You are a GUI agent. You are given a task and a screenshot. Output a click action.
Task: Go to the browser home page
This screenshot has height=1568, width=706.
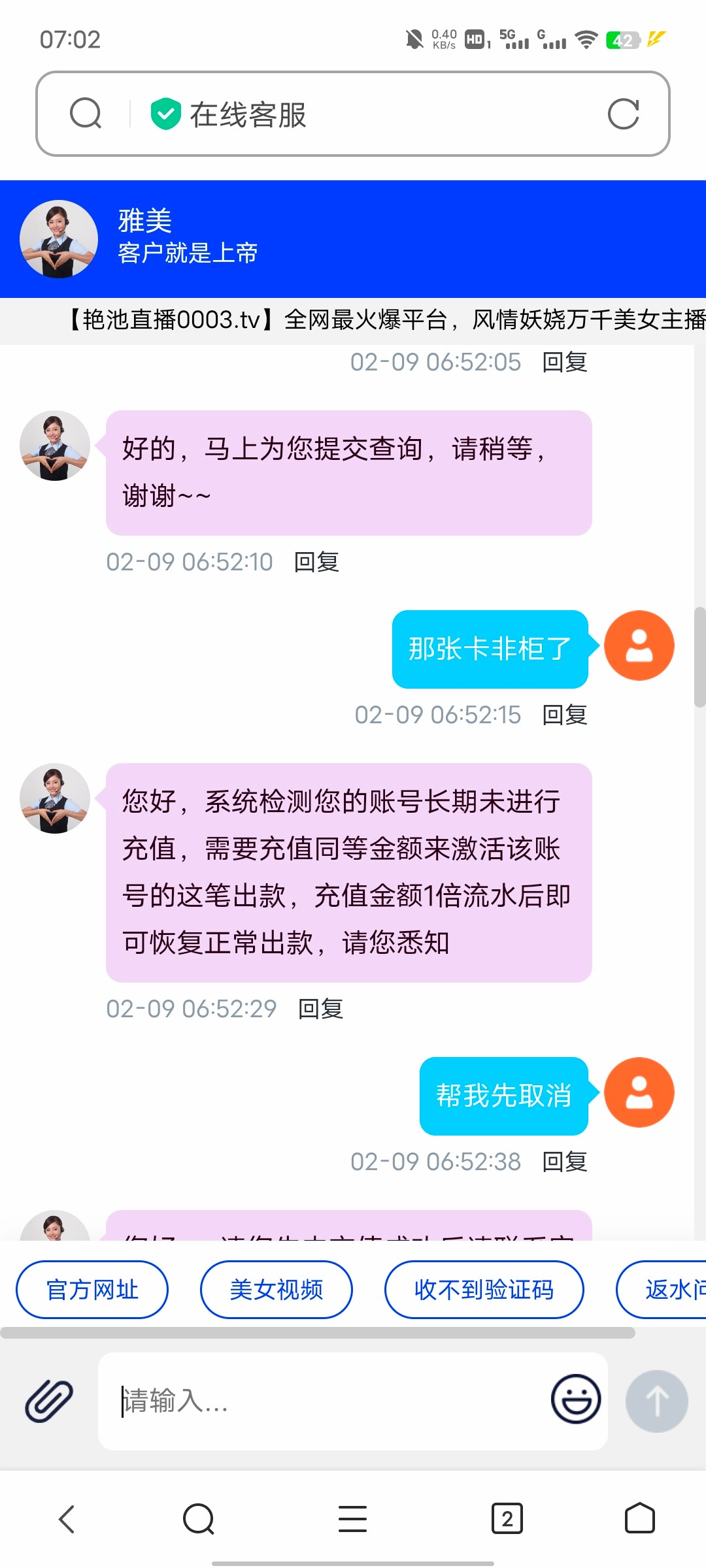pyautogui.click(x=639, y=1519)
